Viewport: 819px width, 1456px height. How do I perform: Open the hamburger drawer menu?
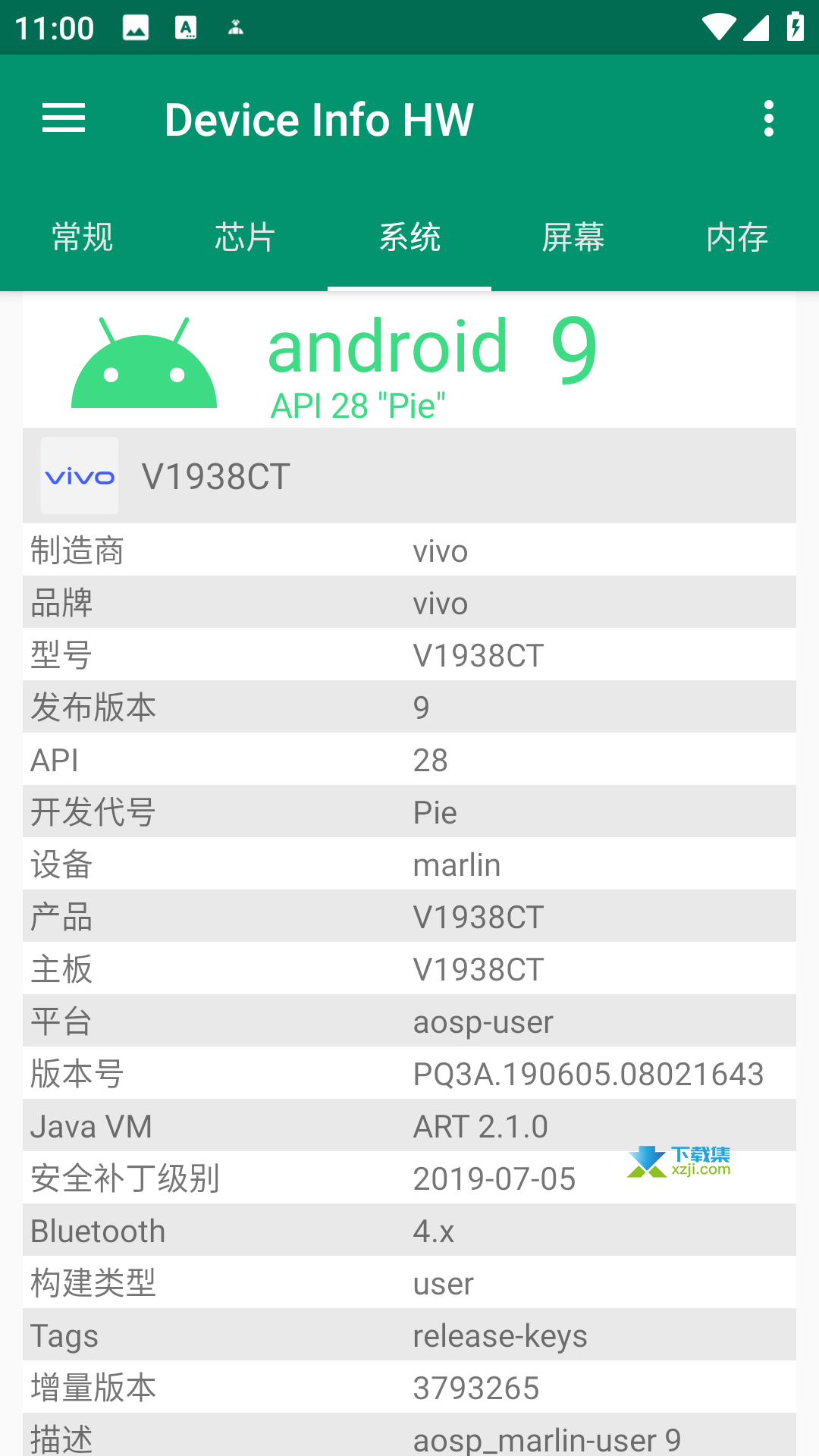pyautogui.click(x=64, y=118)
